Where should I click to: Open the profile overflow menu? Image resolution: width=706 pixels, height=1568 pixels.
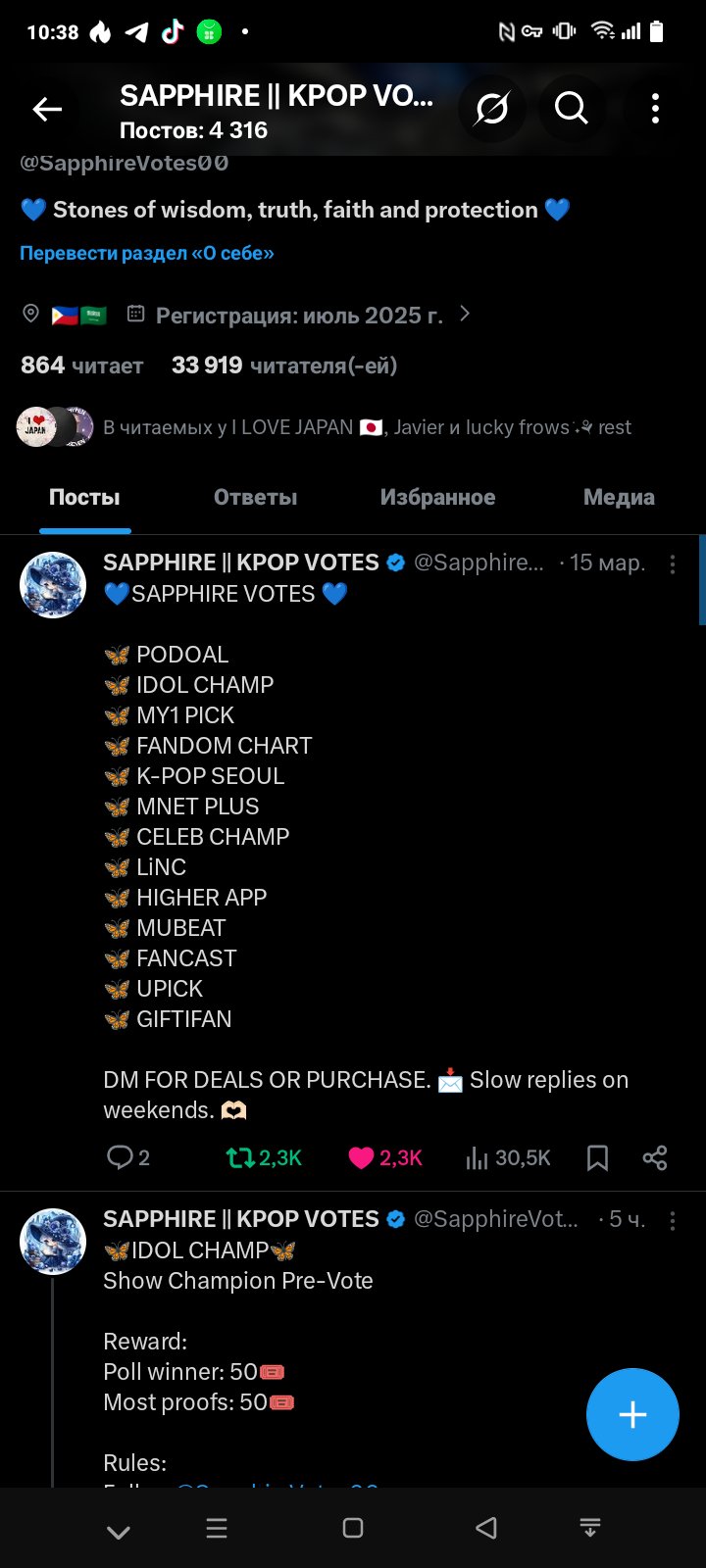point(655,109)
